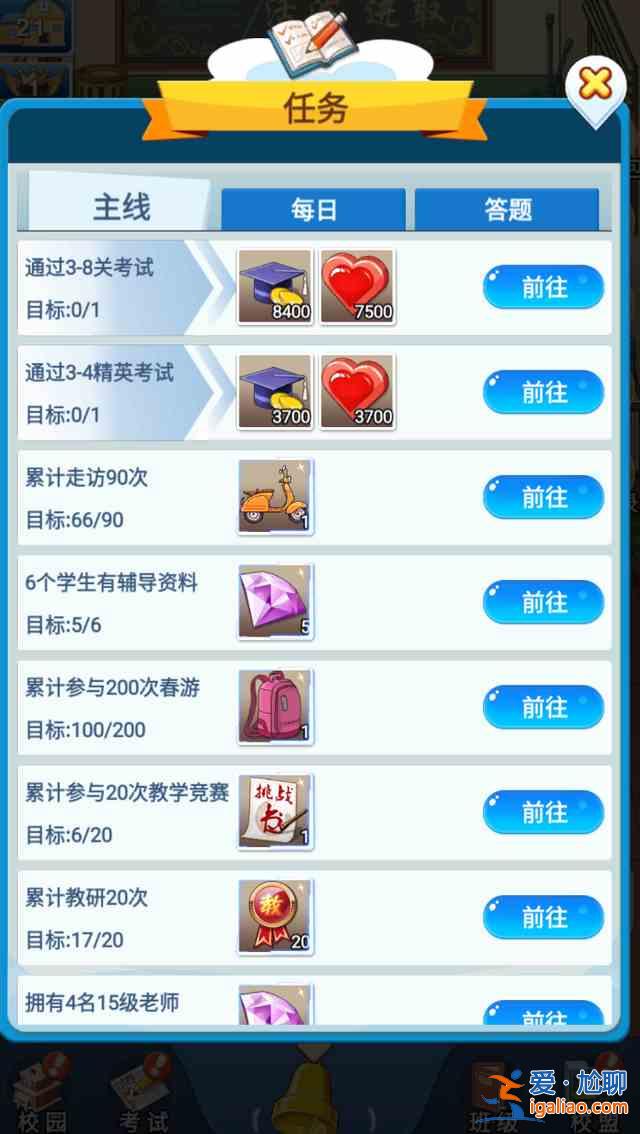
Task: Head to 累计参与20次教学竞赛 task
Action: [x=543, y=812]
